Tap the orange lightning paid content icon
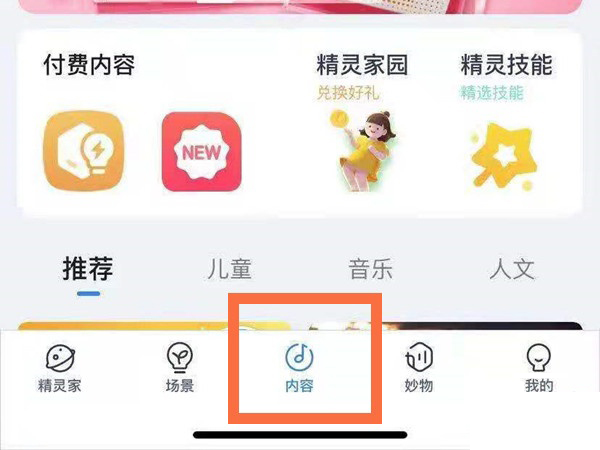Viewport: 600px width, 450px height. tap(84, 152)
